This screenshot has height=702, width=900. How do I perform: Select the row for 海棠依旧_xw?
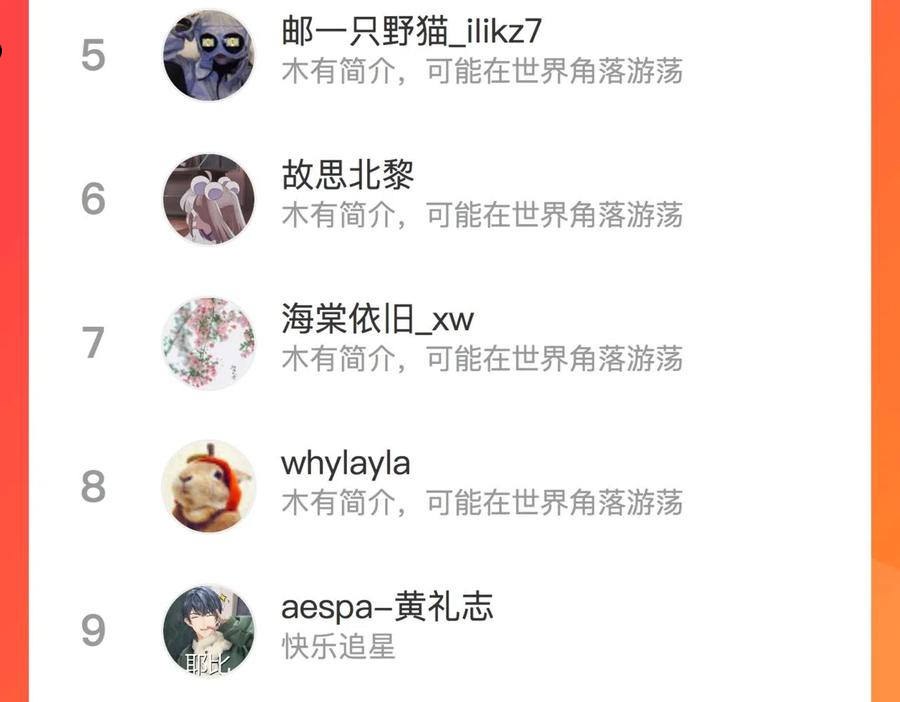pyautogui.click(x=449, y=343)
